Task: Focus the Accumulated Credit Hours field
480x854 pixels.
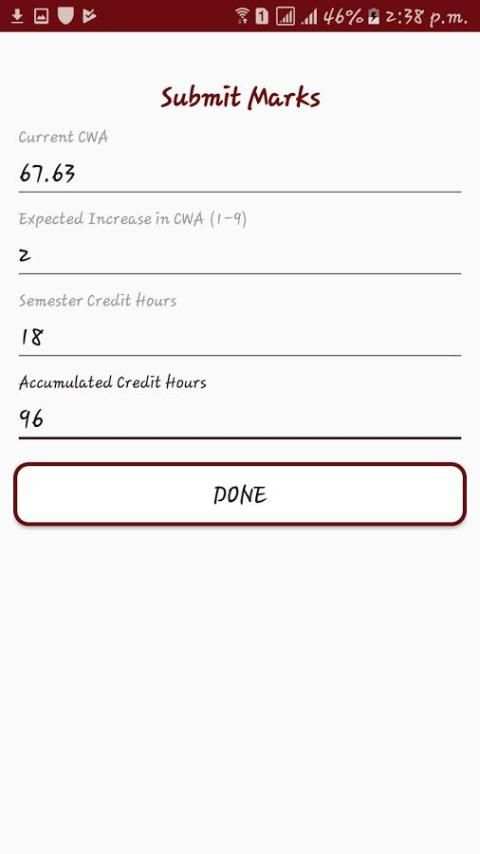Action: (x=240, y=419)
